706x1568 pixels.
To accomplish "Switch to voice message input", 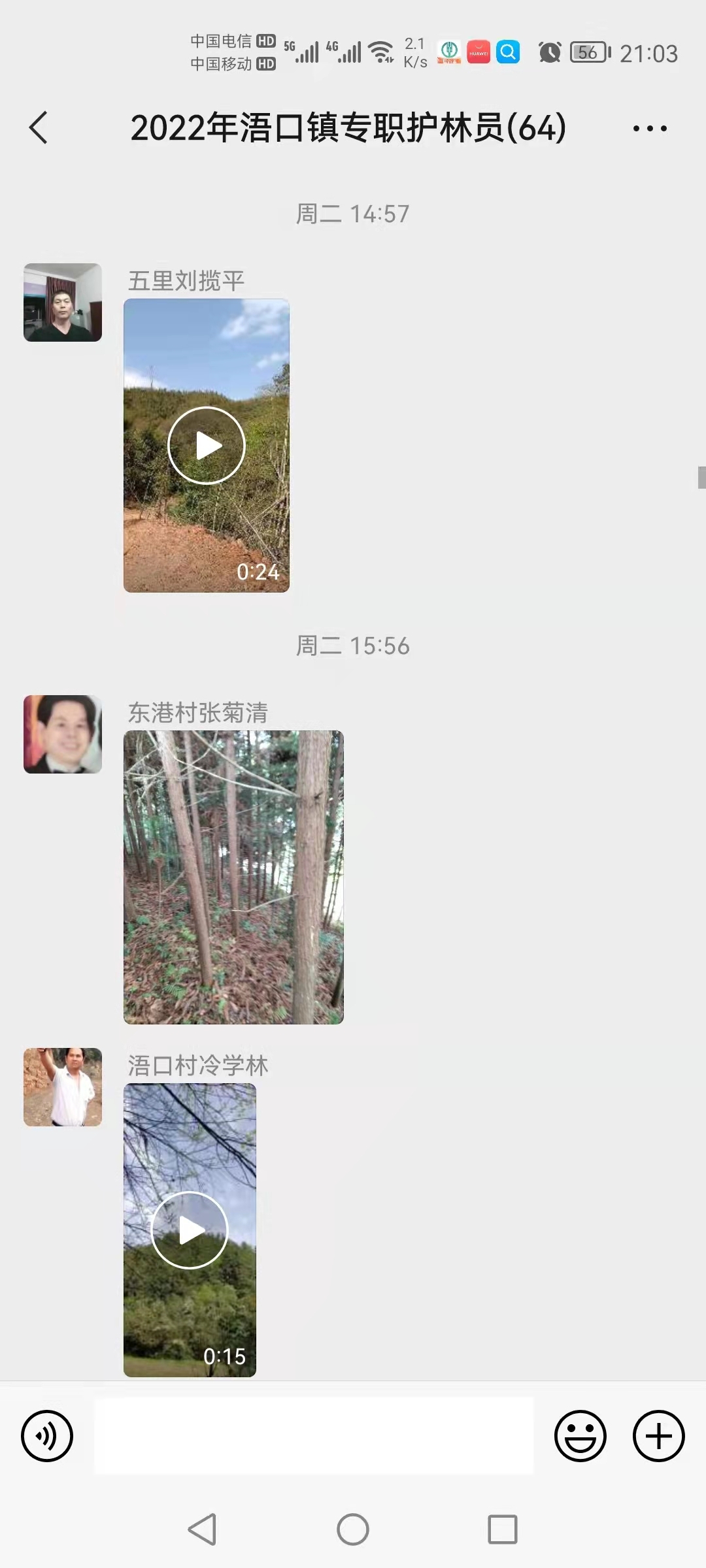I will click(x=47, y=1435).
